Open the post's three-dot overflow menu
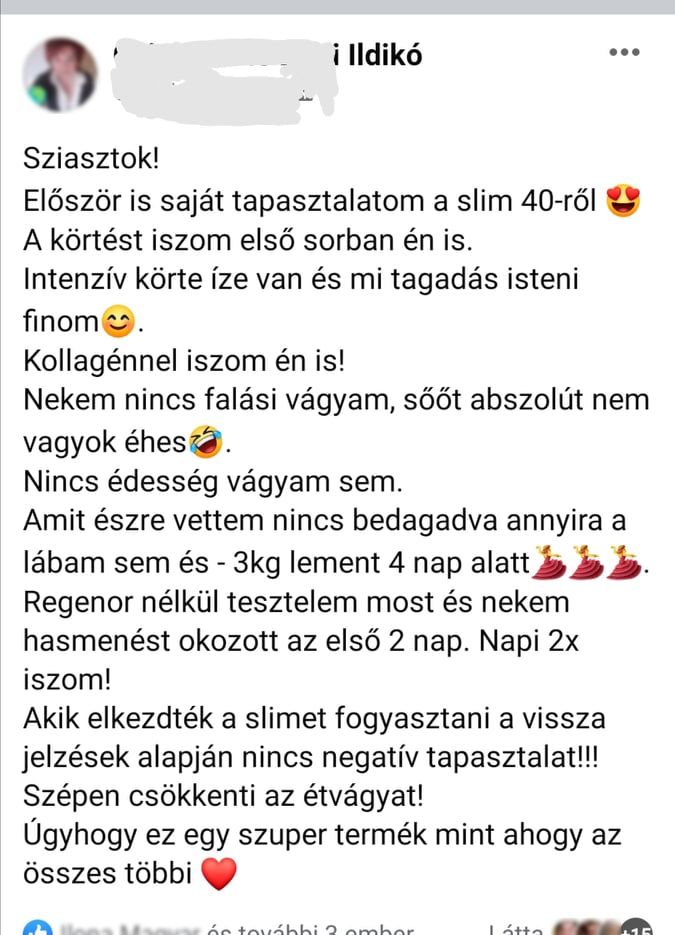Screen dimensions: 675x935 tap(623, 52)
